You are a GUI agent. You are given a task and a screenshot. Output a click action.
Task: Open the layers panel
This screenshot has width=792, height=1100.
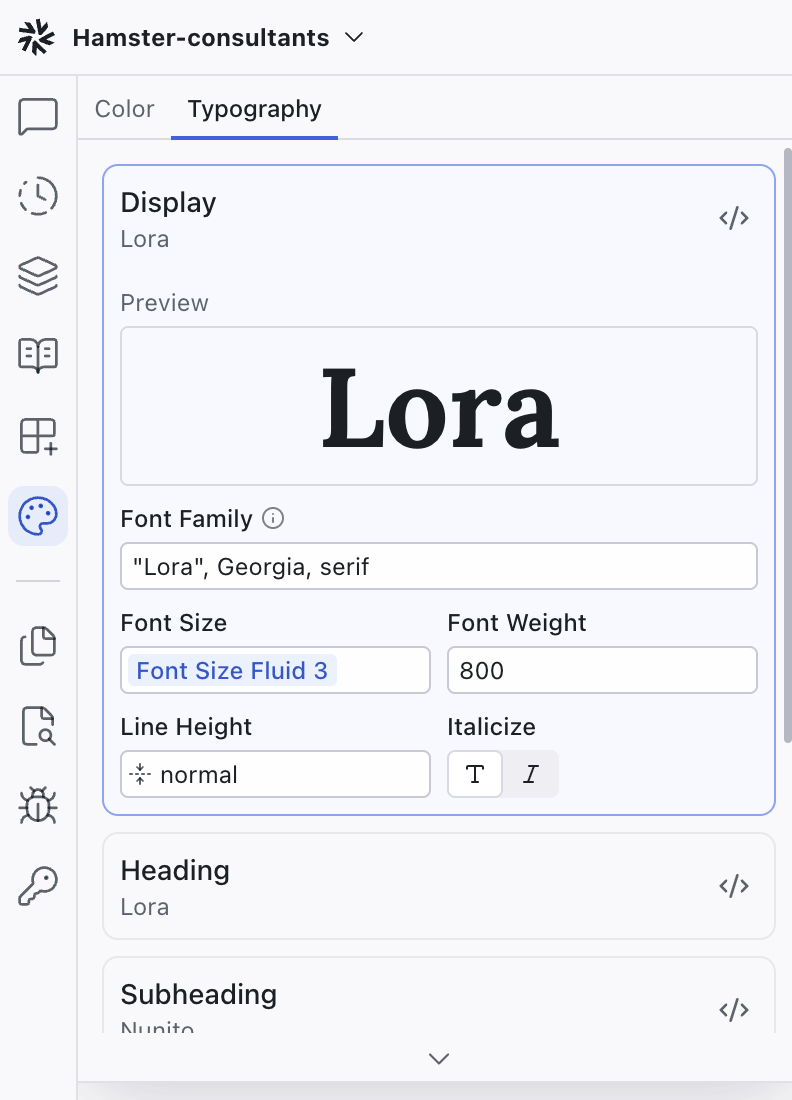click(x=38, y=276)
